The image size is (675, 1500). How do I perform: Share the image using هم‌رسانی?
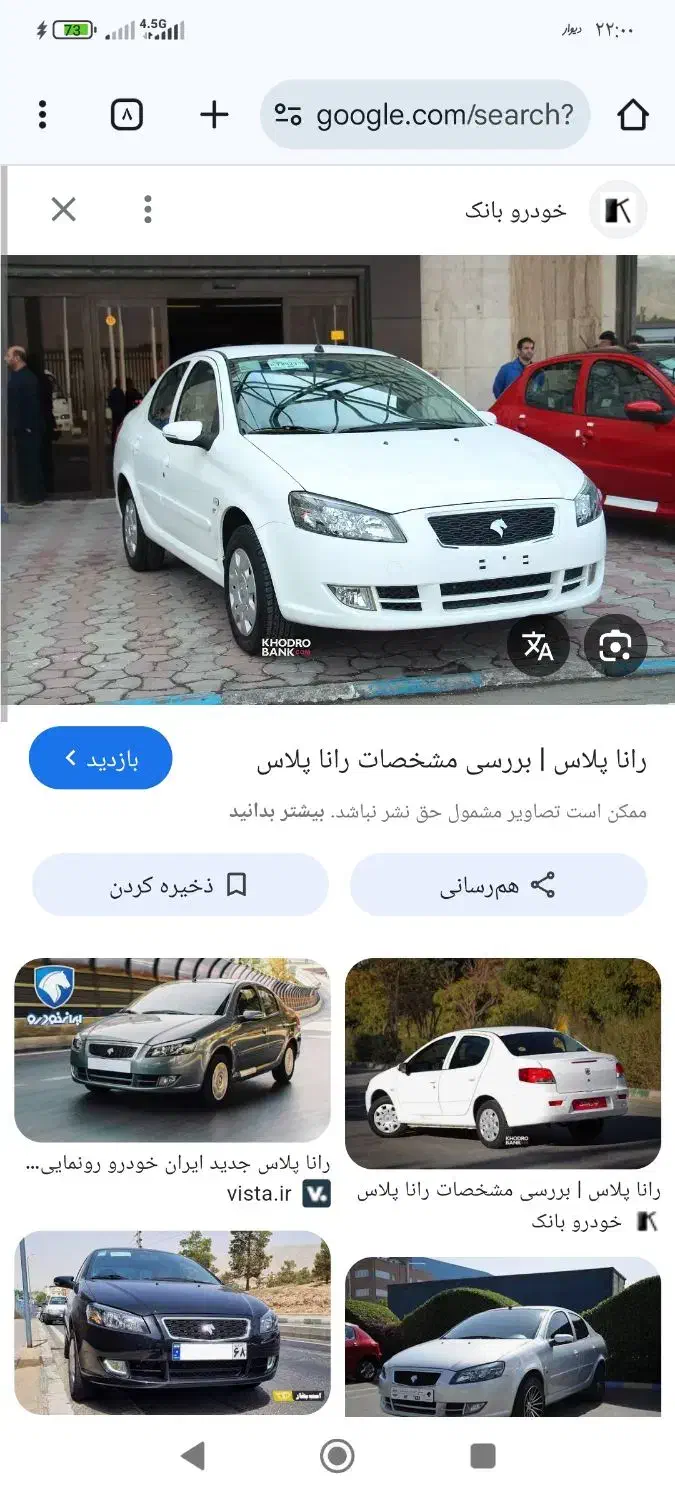(498, 885)
